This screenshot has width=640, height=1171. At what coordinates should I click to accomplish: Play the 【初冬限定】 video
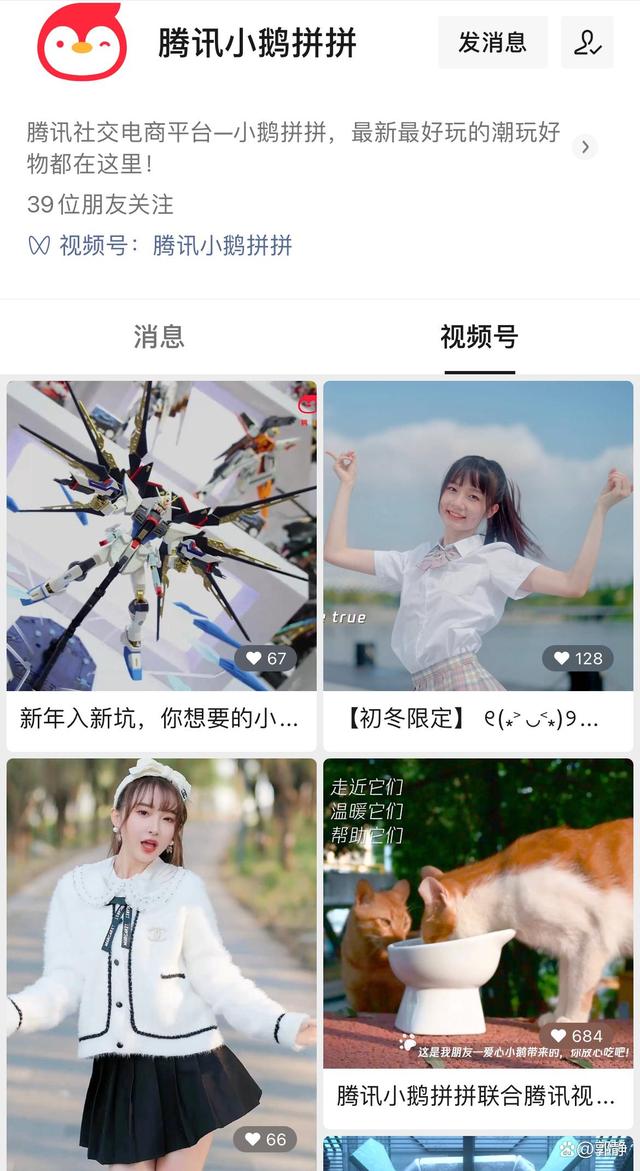tap(478, 566)
